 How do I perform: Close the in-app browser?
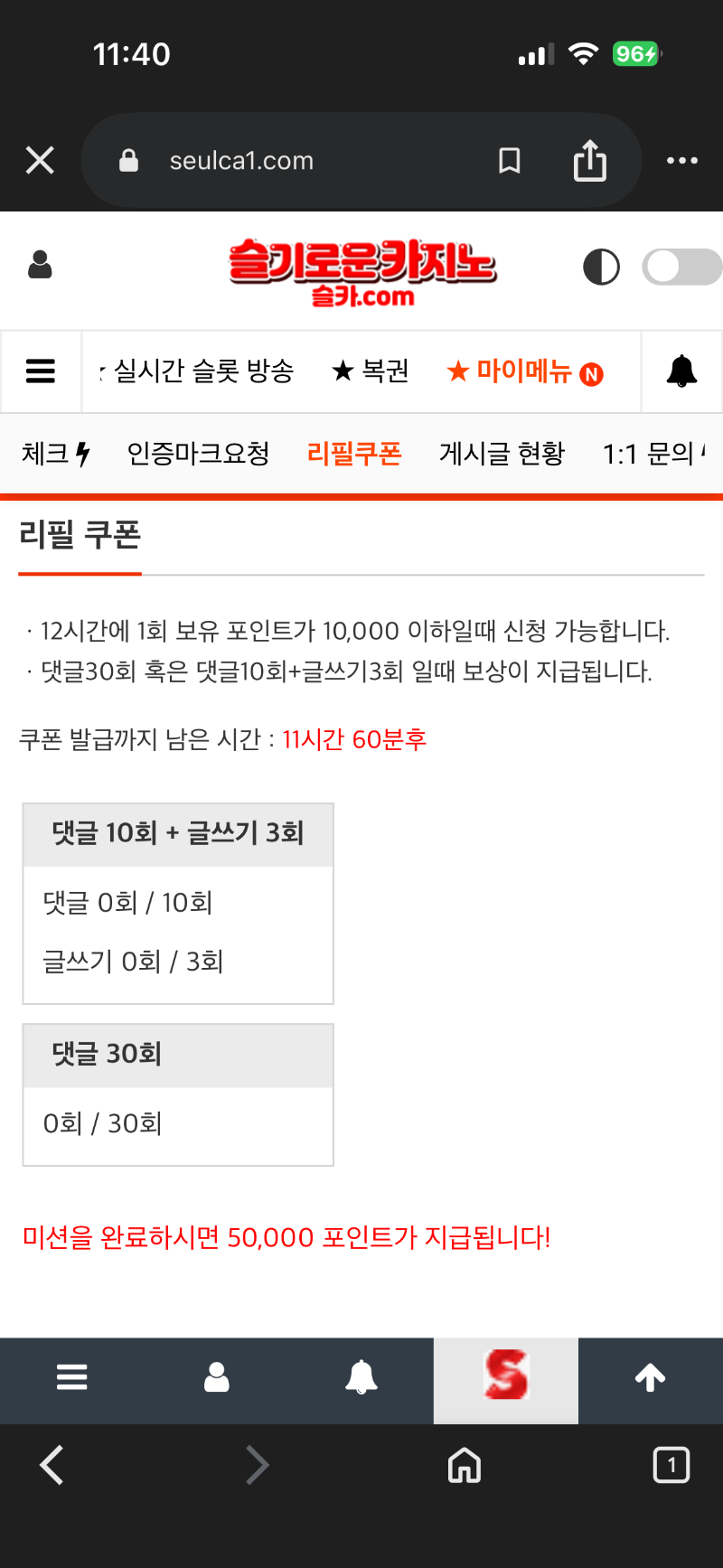pyautogui.click(x=40, y=161)
